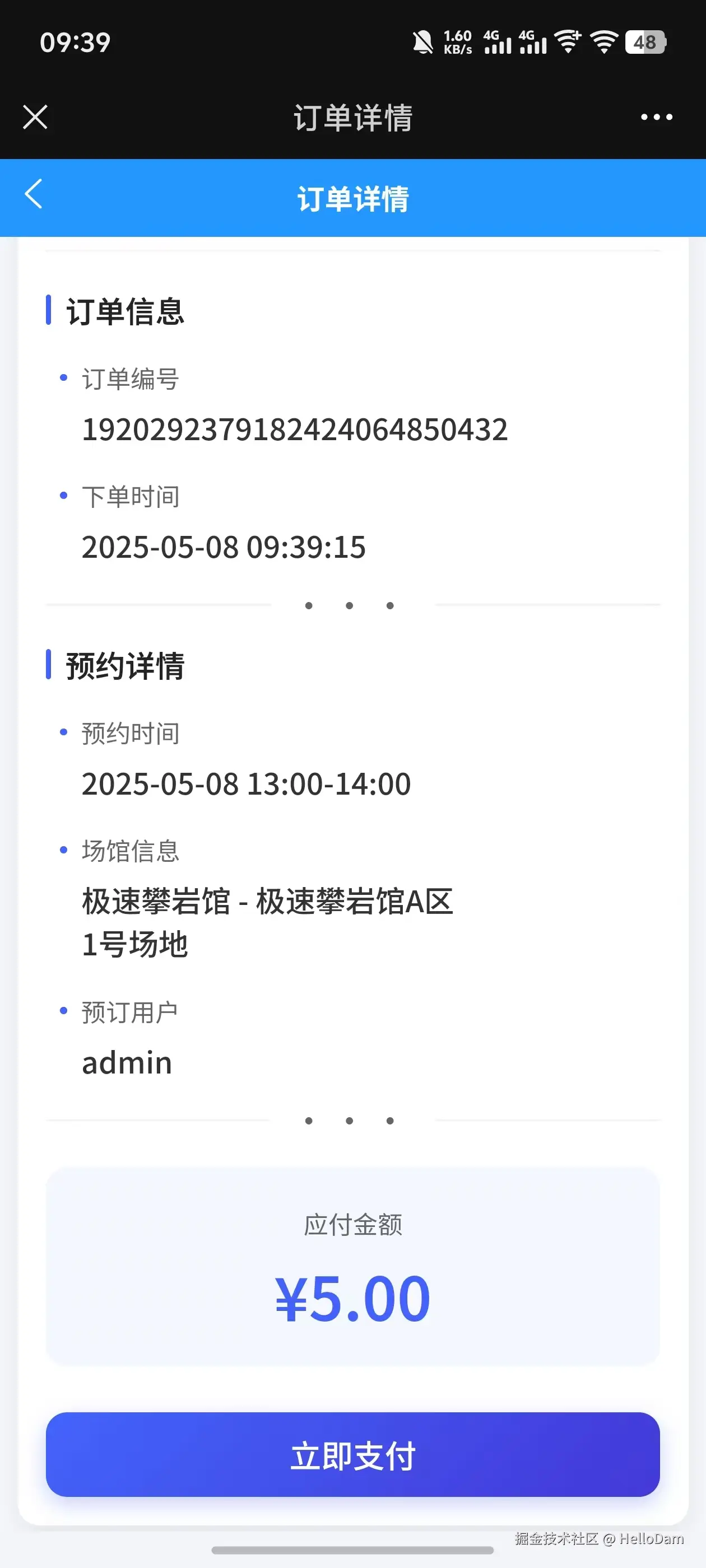The width and height of the screenshot is (706, 1568).
Task: Tap the back chevron on blue header
Action: click(x=34, y=195)
